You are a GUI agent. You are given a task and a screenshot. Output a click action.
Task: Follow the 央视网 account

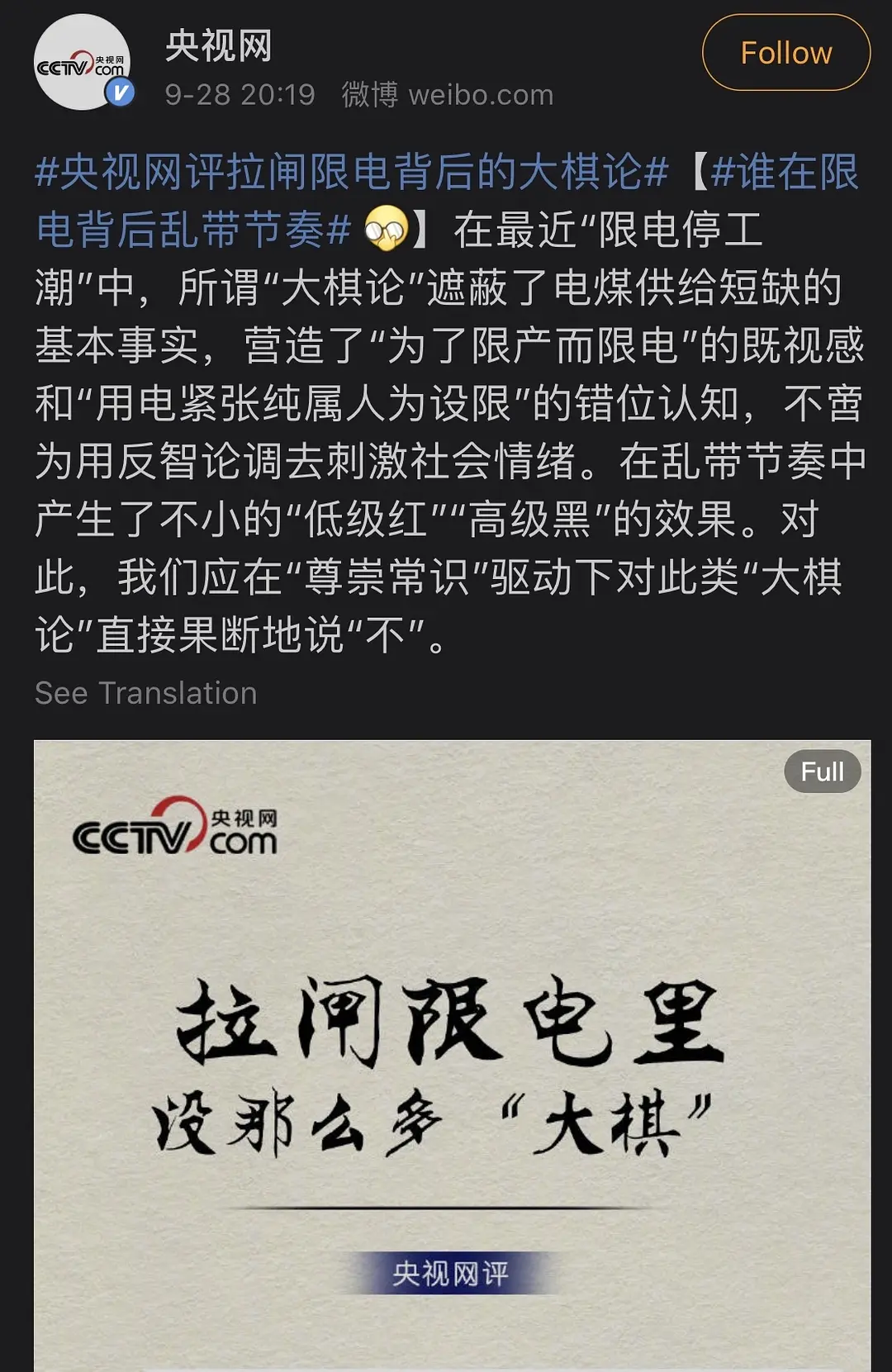785,53
